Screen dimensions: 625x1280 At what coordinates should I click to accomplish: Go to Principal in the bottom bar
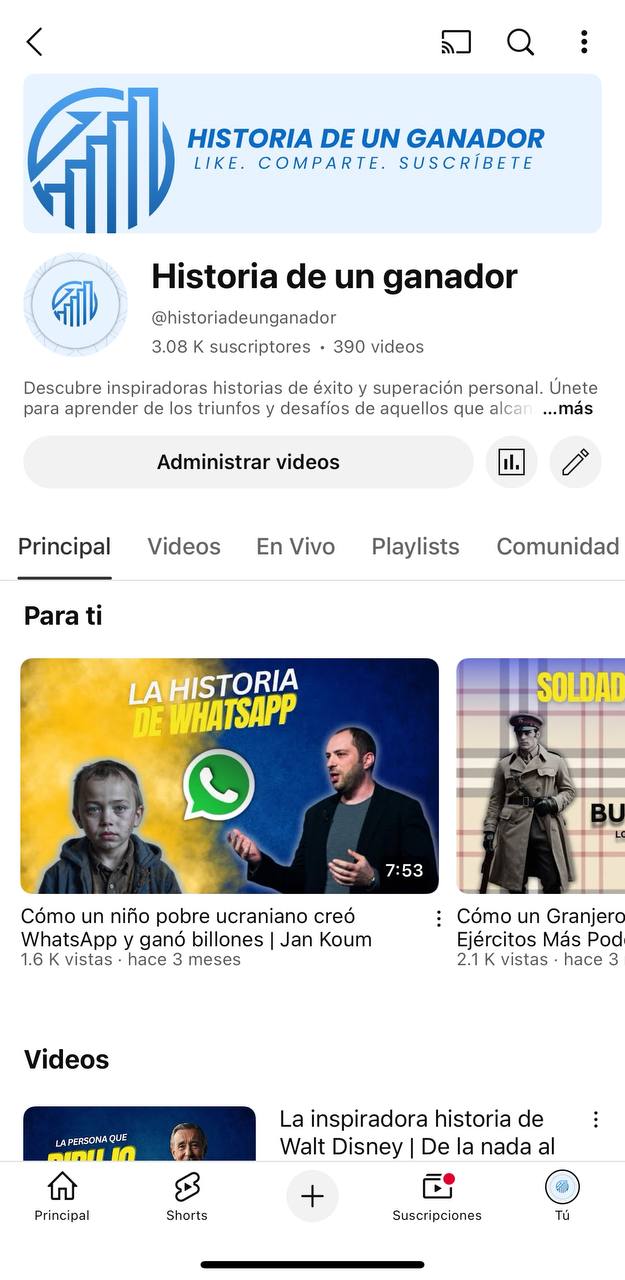[62, 1197]
